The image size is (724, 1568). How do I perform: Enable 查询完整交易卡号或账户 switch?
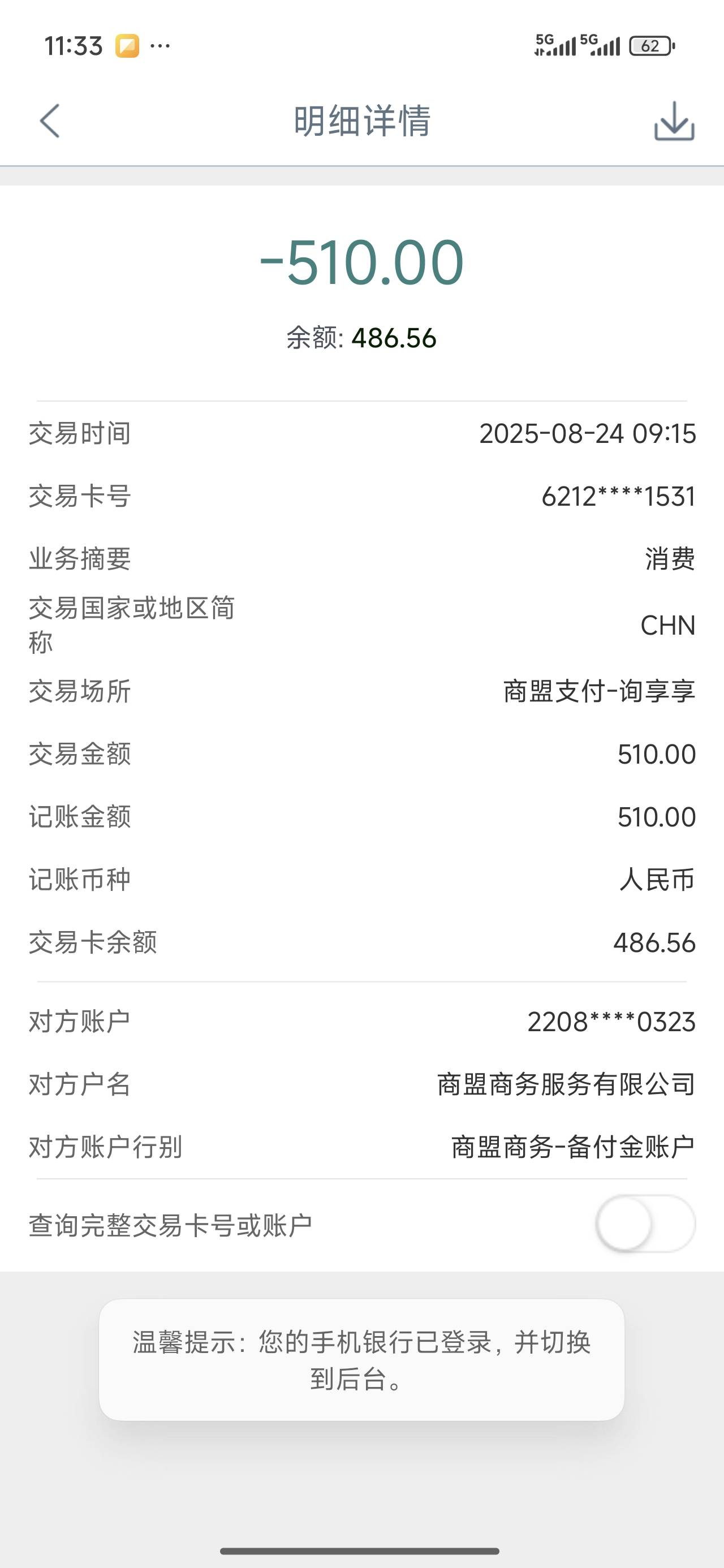coord(645,1224)
